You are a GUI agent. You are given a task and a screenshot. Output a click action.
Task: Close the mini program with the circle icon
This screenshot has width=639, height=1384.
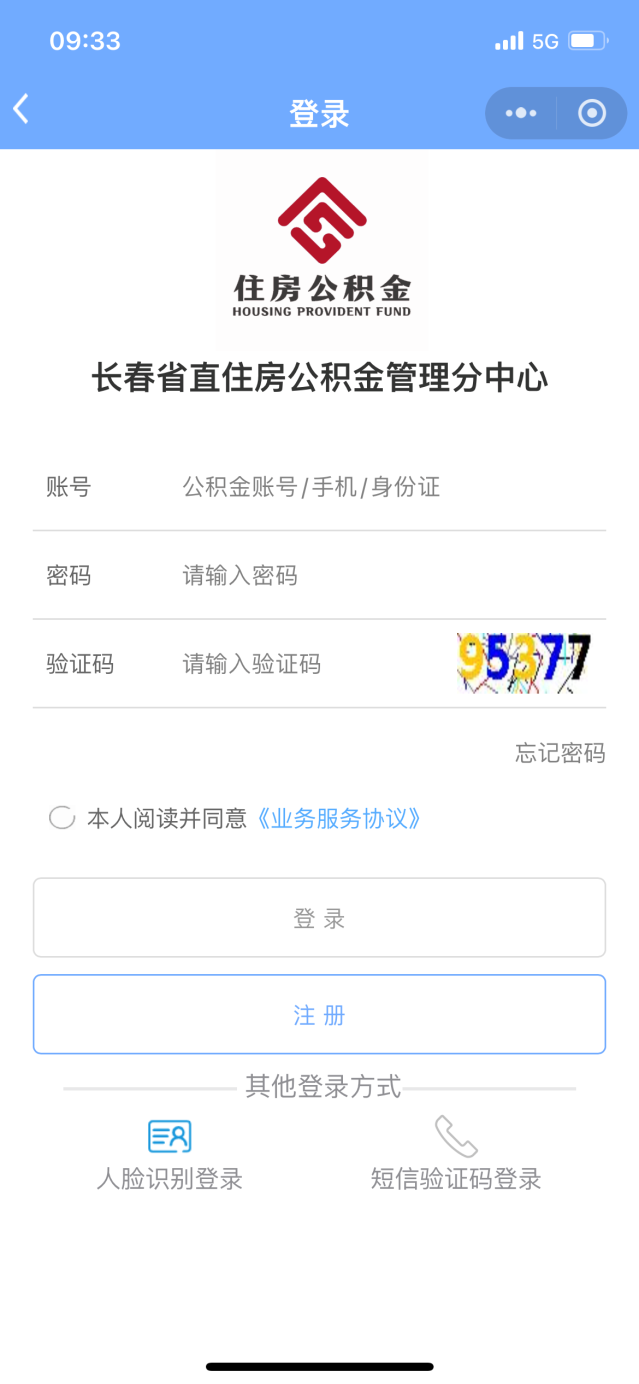tap(592, 113)
